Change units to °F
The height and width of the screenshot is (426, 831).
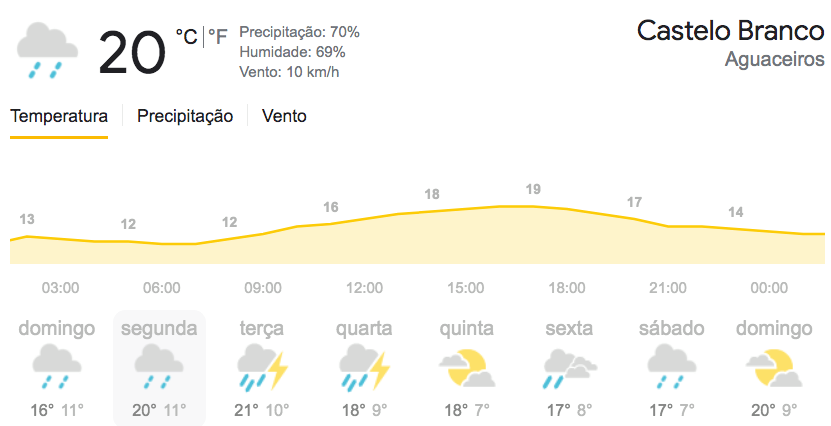(218, 37)
